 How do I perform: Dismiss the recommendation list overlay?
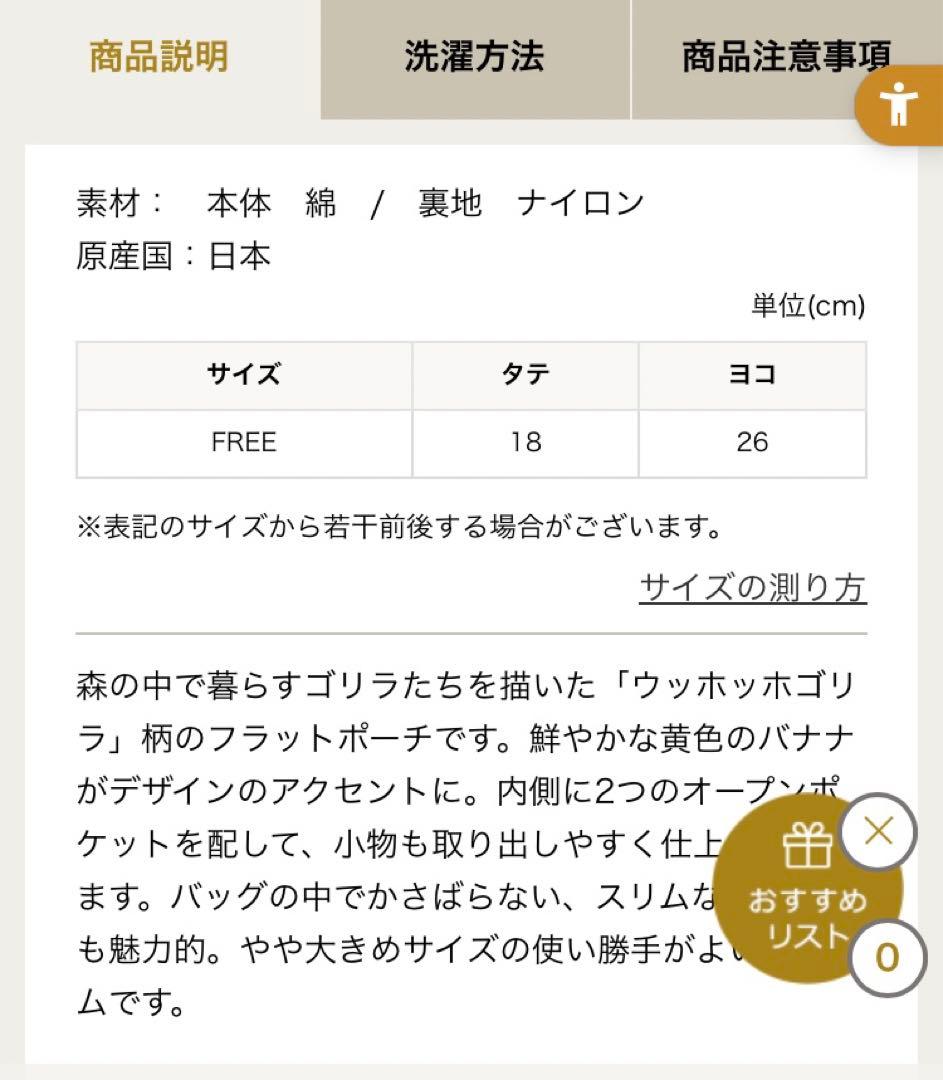click(x=877, y=830)
